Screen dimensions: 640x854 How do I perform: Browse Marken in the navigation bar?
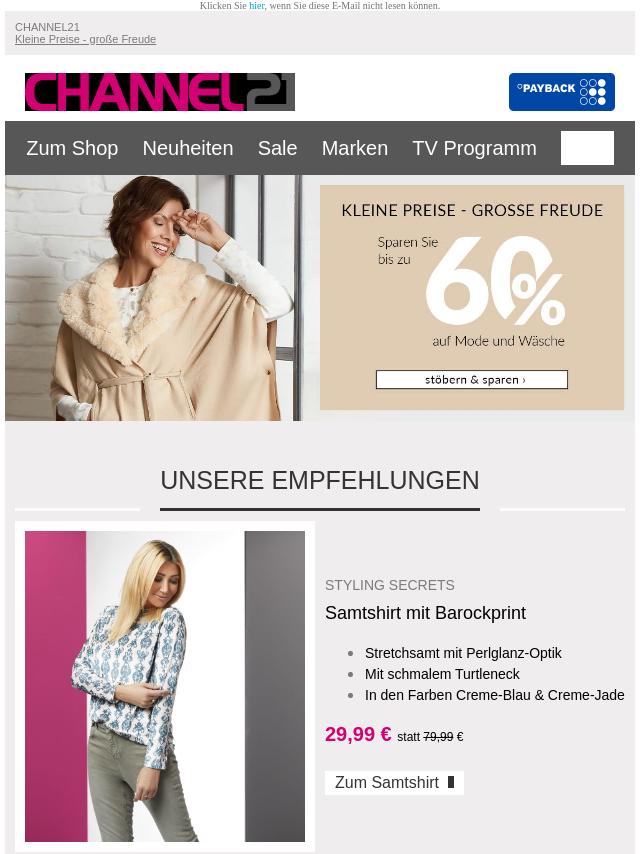[x=354, y=148]
